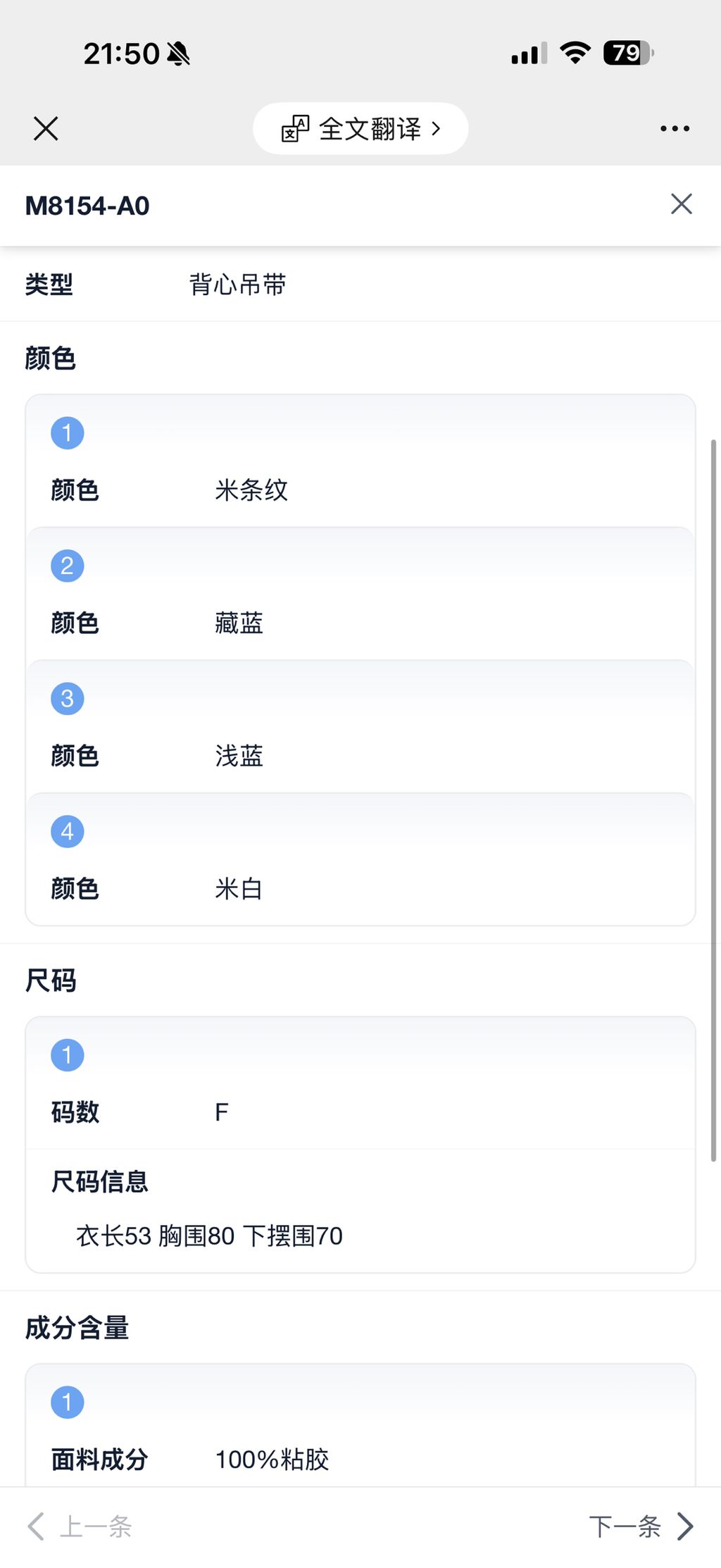The height and width of the screenshot is (1568, 721).
Task: Select the number 2 badge for 藏蓝 color
Action: [x=67, y=564]
